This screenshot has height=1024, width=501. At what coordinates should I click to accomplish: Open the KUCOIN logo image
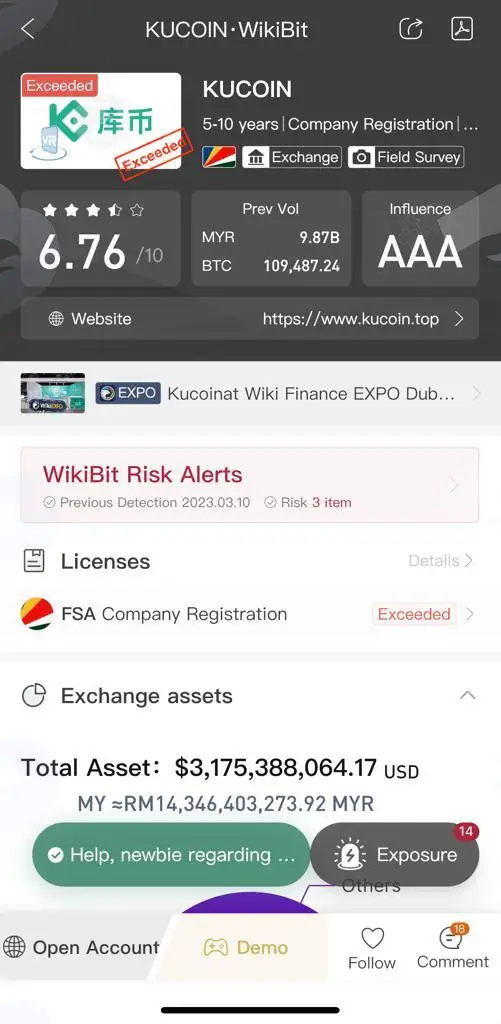coord(101,121)
